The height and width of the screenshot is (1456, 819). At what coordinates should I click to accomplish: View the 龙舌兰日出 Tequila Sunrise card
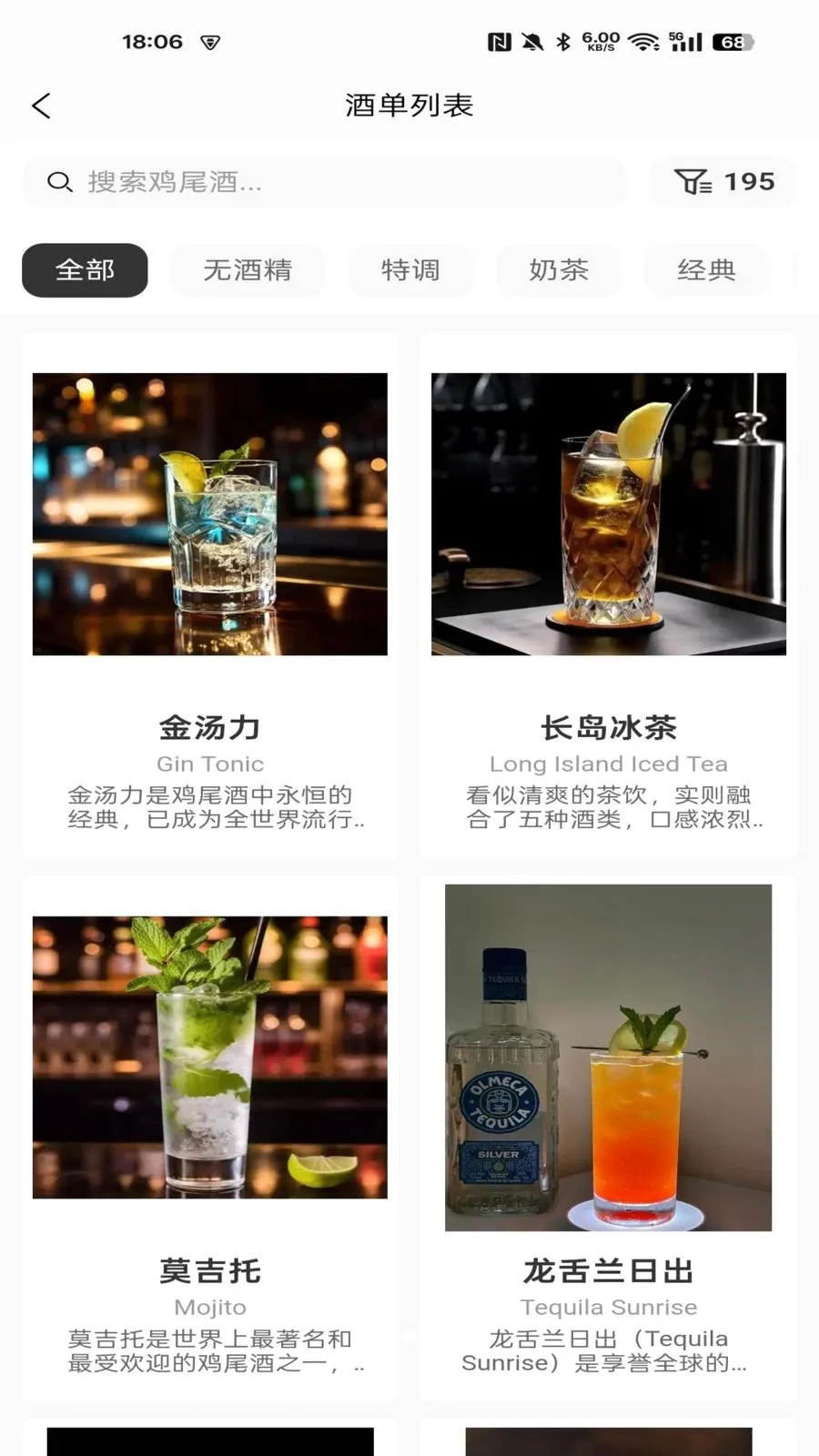608,1137
